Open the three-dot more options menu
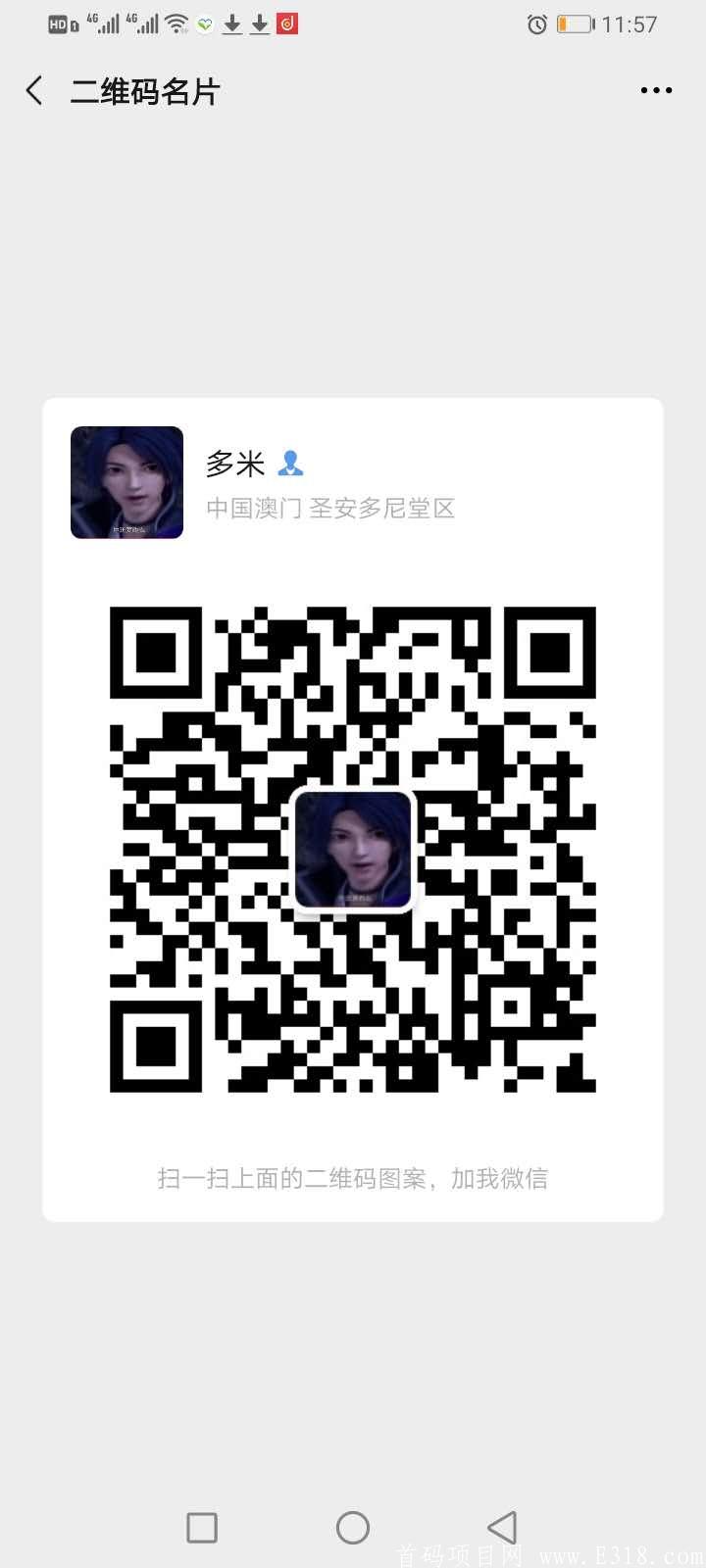This screenshot has width=706, height=1568. (654, 90)
